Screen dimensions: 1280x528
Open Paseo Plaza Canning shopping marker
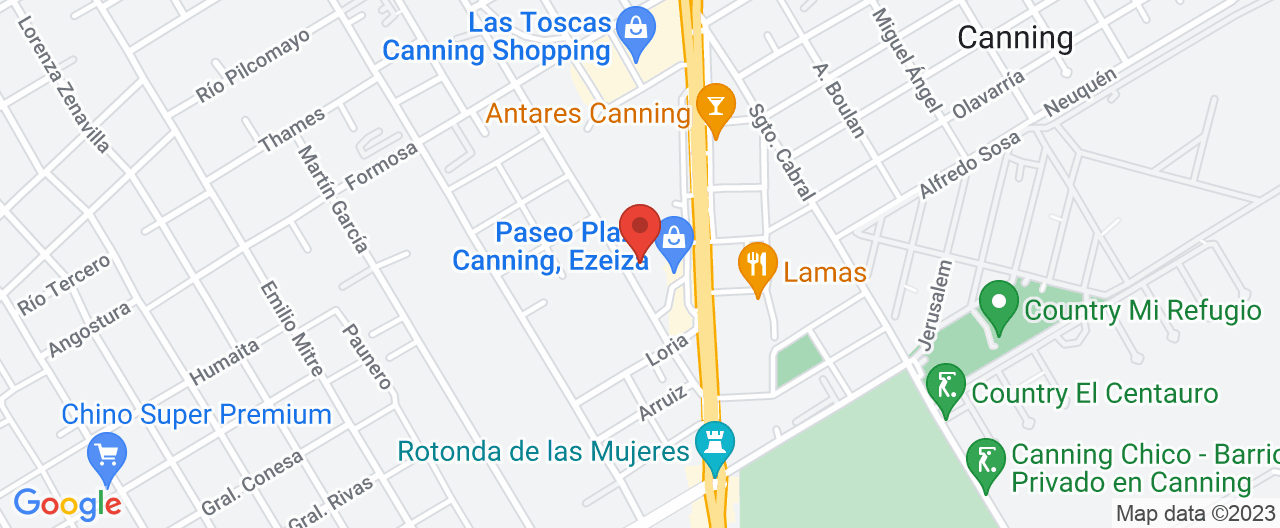(x=675, y=240)
